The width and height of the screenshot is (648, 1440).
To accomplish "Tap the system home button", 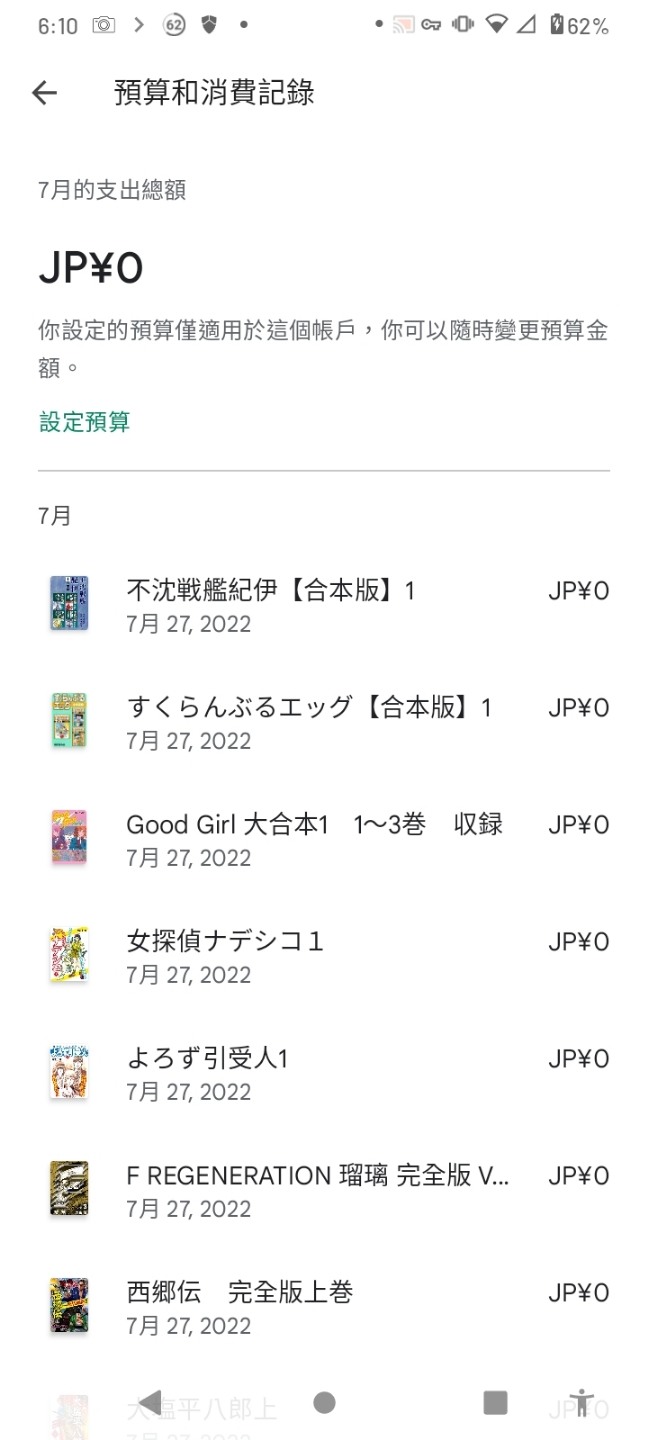I will tap(324, 1402).
